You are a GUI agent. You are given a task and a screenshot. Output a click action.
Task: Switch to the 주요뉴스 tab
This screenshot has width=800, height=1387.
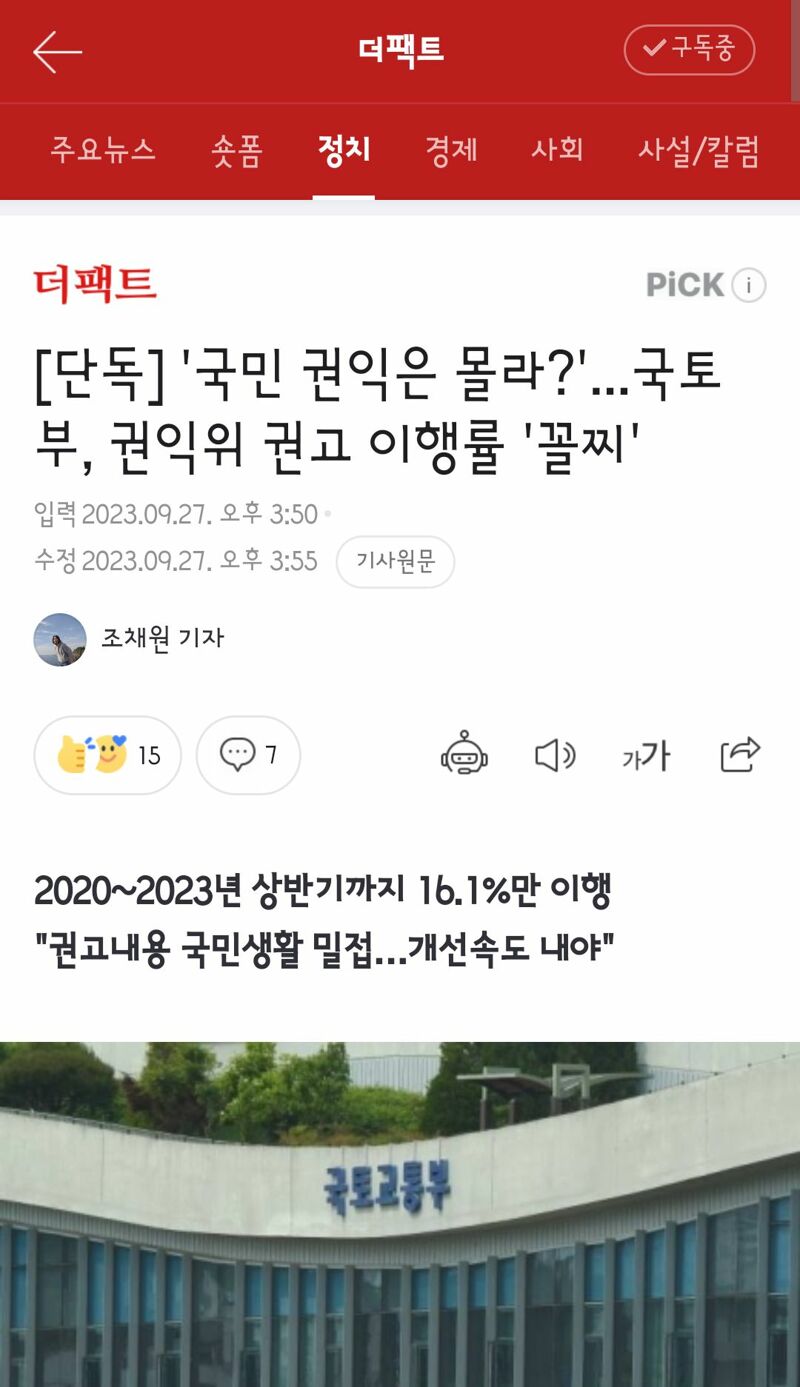coord(103,150)
